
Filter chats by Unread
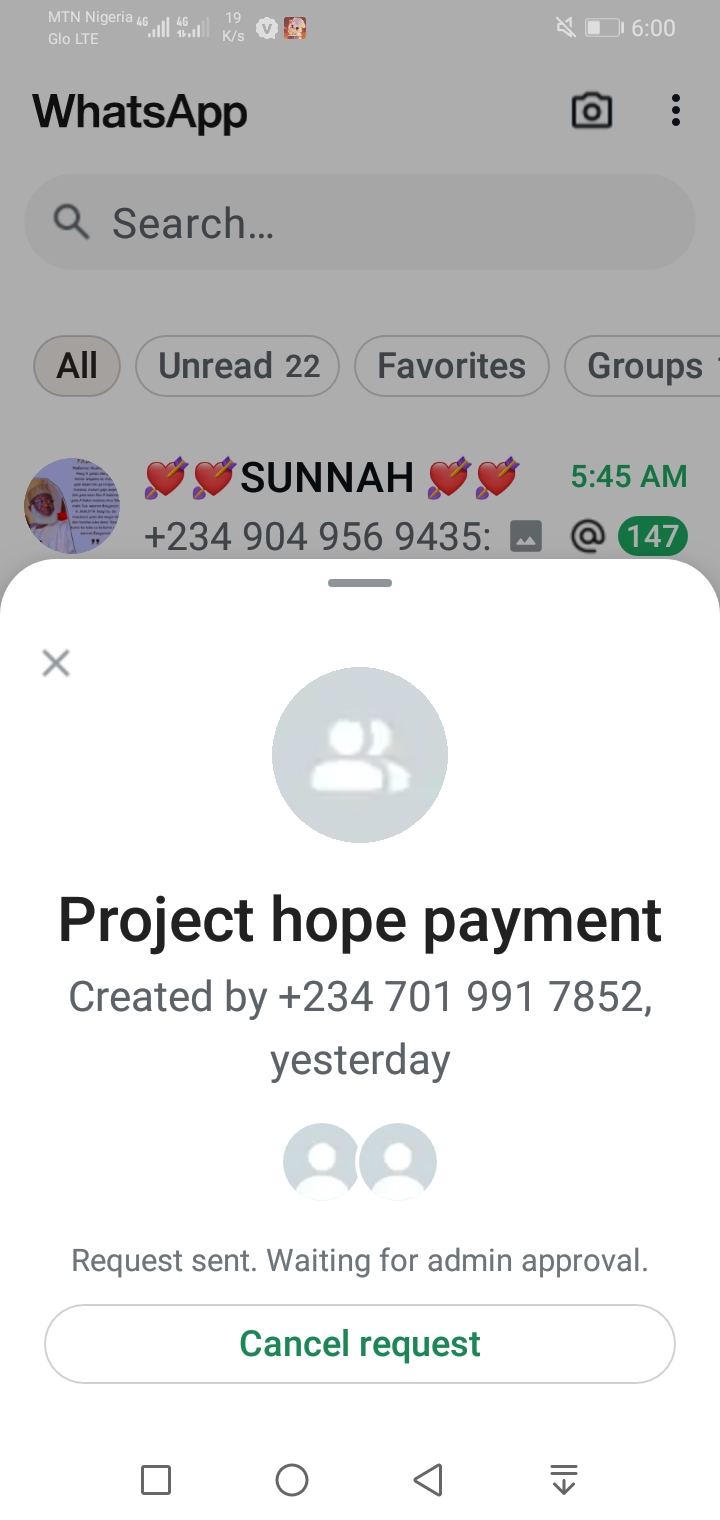(238, 366)
